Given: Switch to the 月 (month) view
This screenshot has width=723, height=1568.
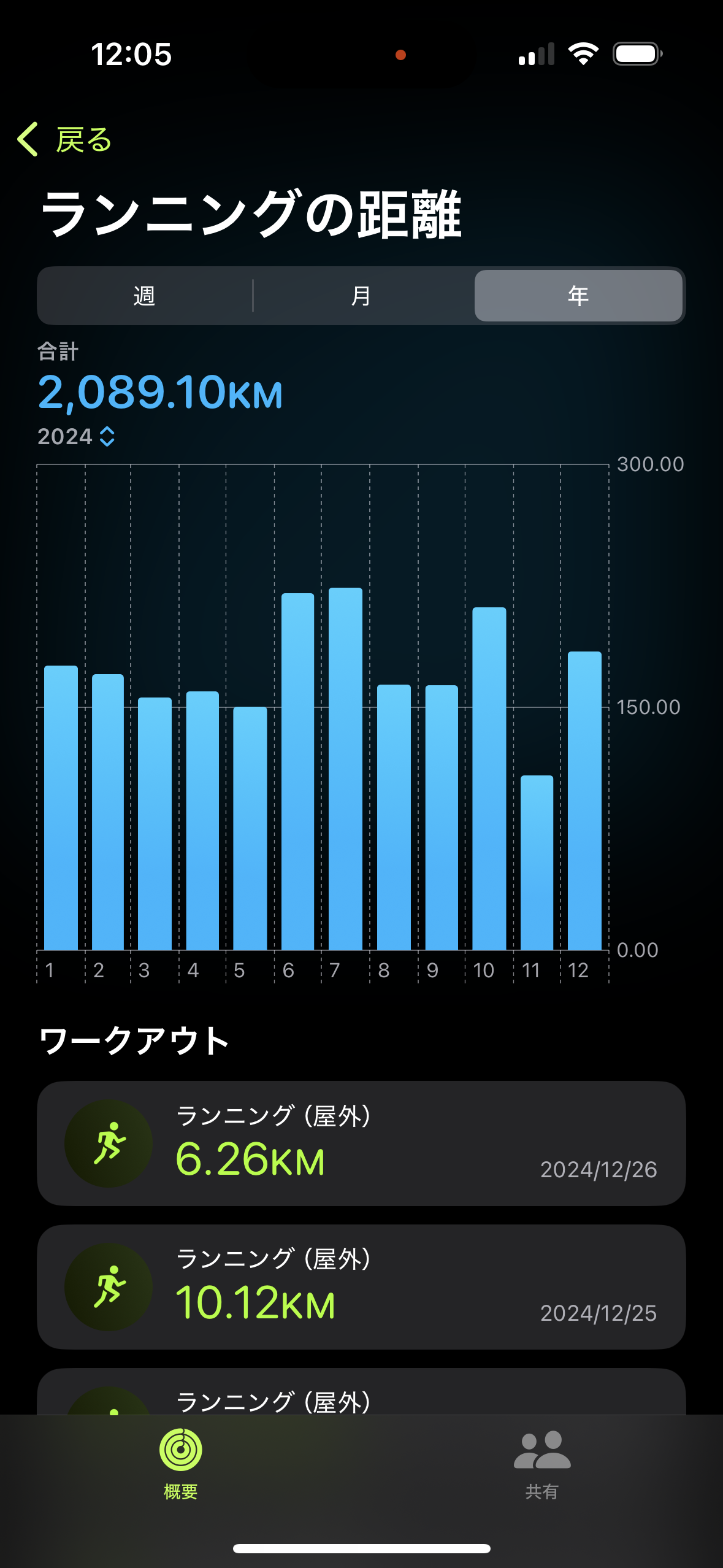Looking at the screenshot, I should point(362,296).
